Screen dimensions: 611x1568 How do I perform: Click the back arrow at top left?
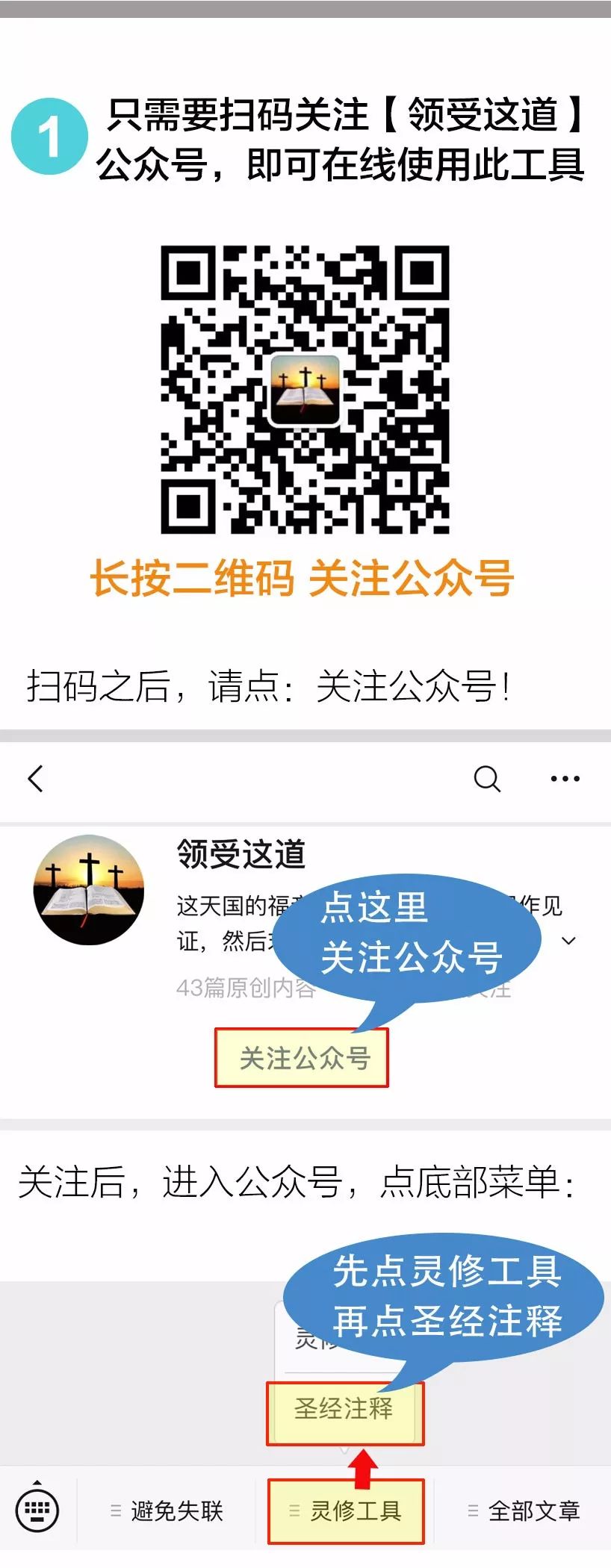[35, 777]
